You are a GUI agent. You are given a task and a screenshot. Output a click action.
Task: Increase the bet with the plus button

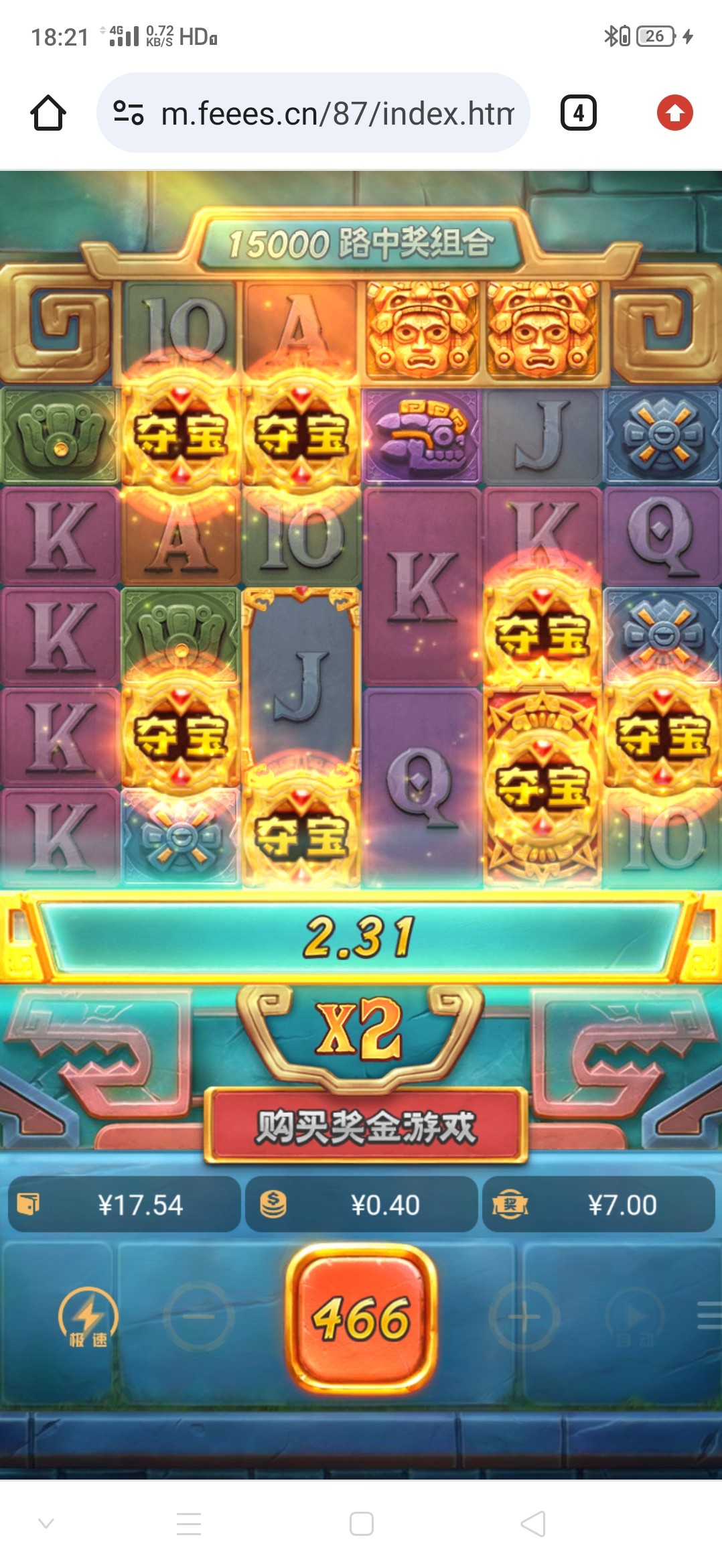coord(524,1317)
